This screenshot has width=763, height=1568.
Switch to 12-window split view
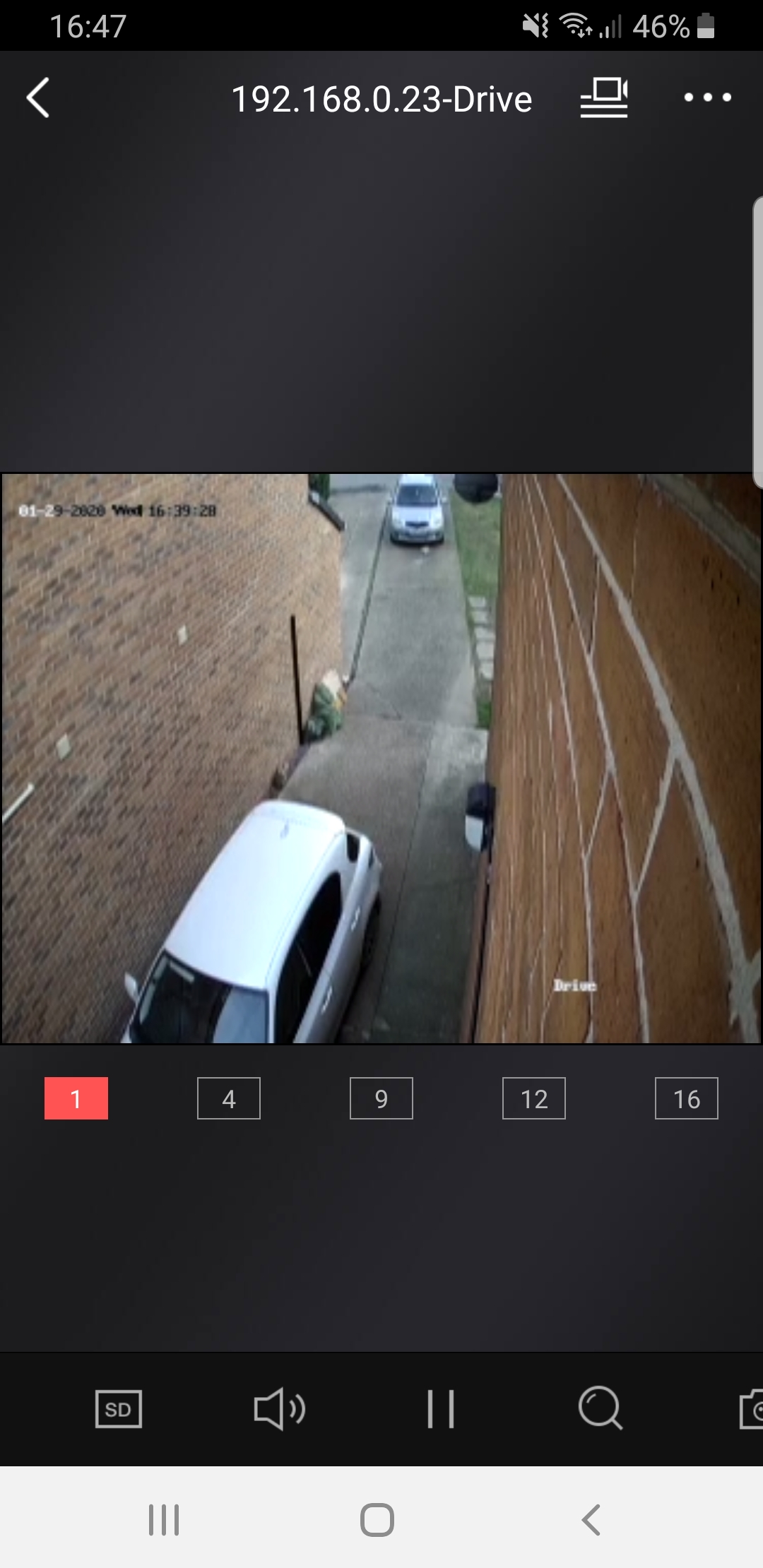533,1098
